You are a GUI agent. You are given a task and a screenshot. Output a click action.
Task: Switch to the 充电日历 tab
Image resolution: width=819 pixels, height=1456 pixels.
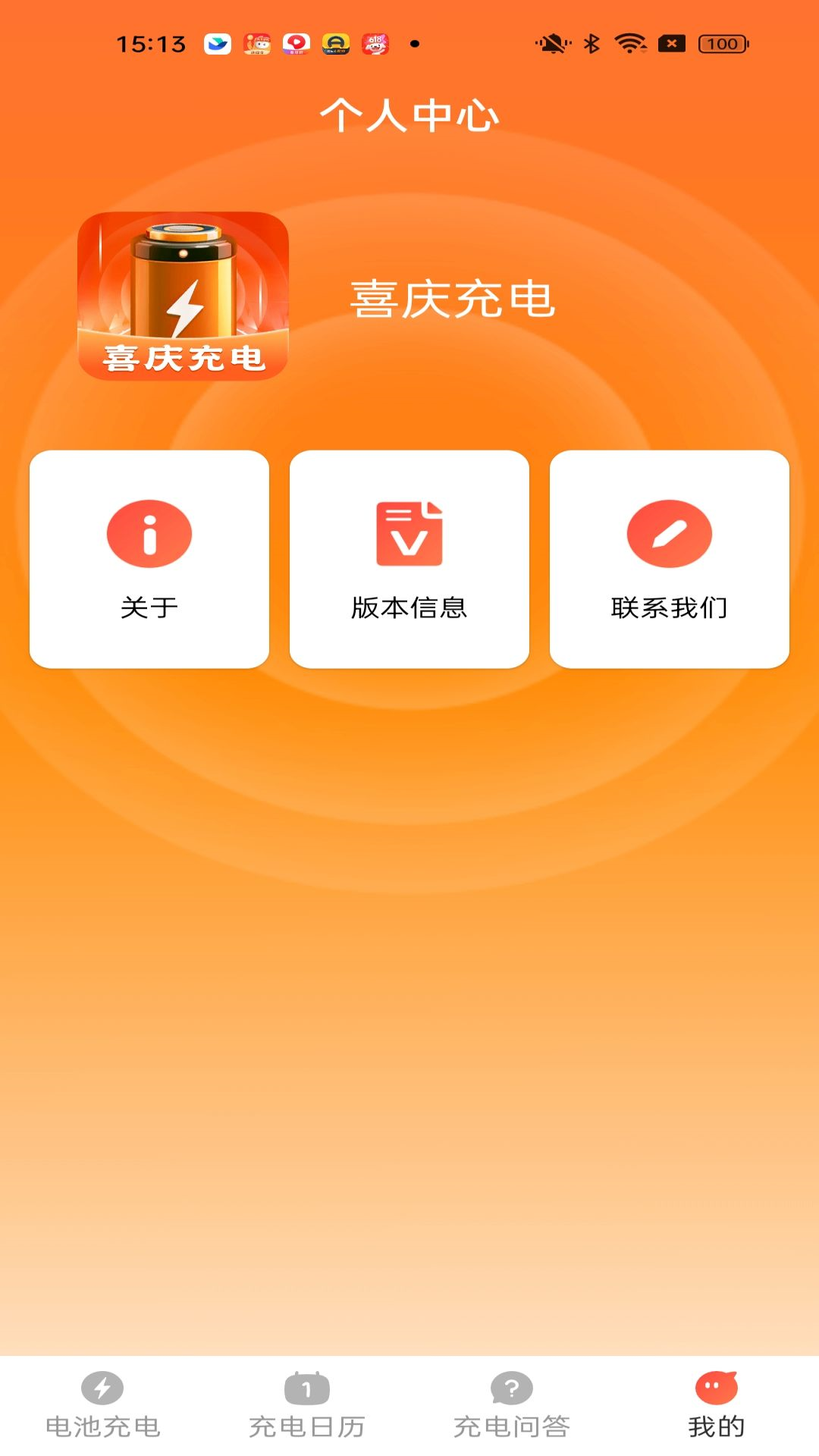307,1424
